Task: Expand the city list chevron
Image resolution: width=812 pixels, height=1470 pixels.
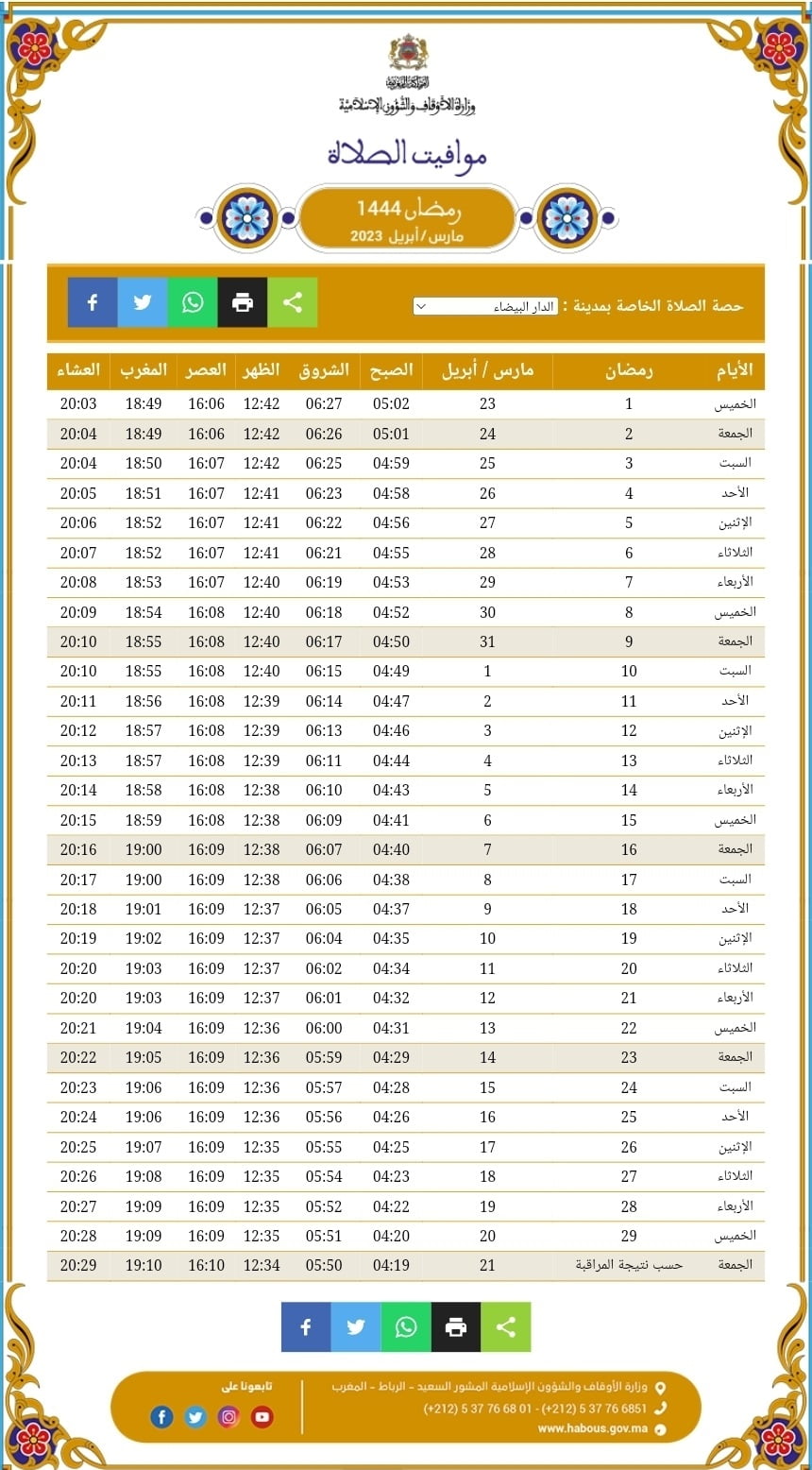Action: pyautogui.click(x=424, y=305)
